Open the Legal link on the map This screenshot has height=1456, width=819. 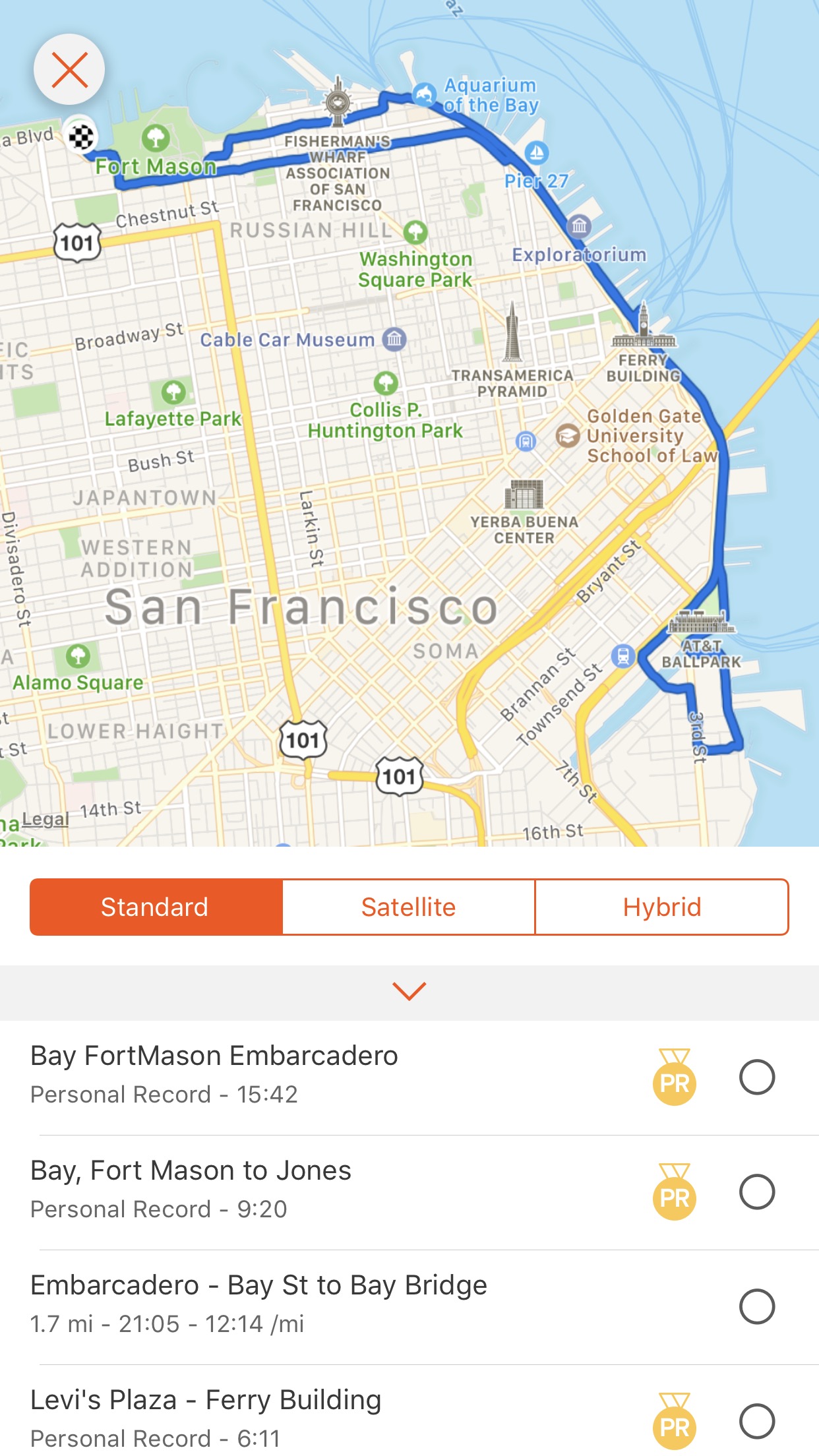pyautogui.click(x=45, y=820)
